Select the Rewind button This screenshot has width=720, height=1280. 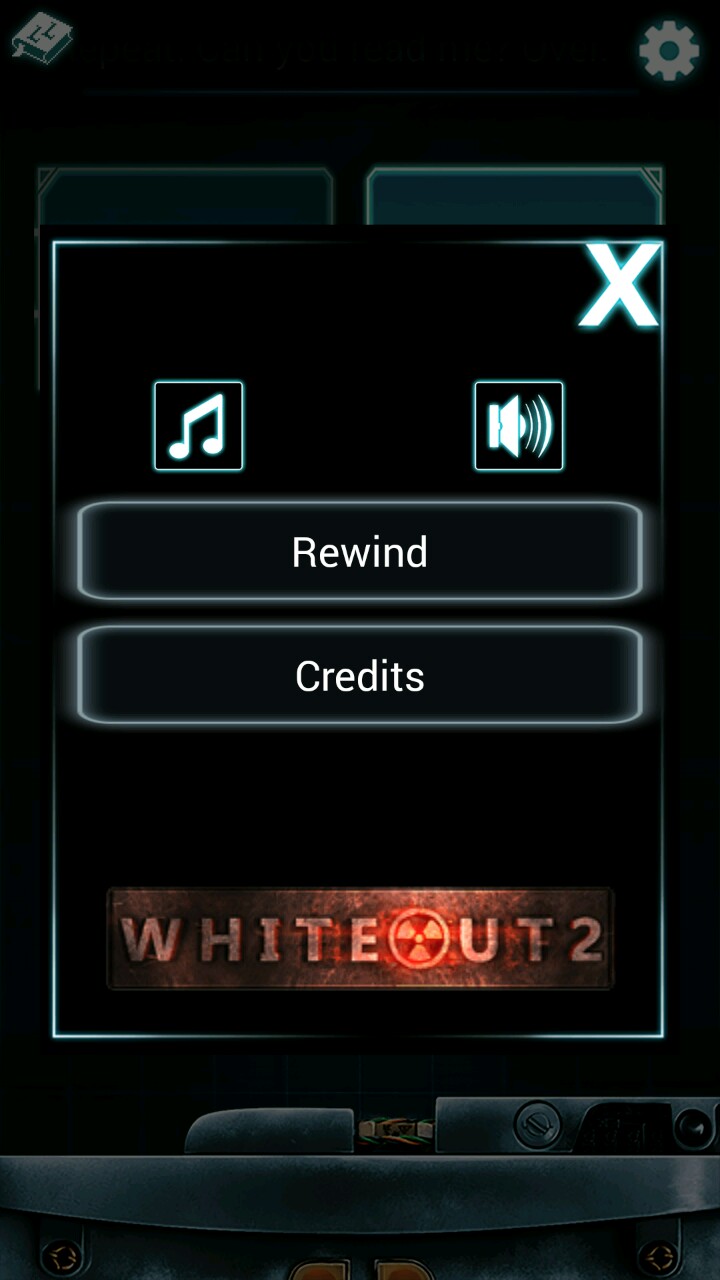click(x=360, y=552)
